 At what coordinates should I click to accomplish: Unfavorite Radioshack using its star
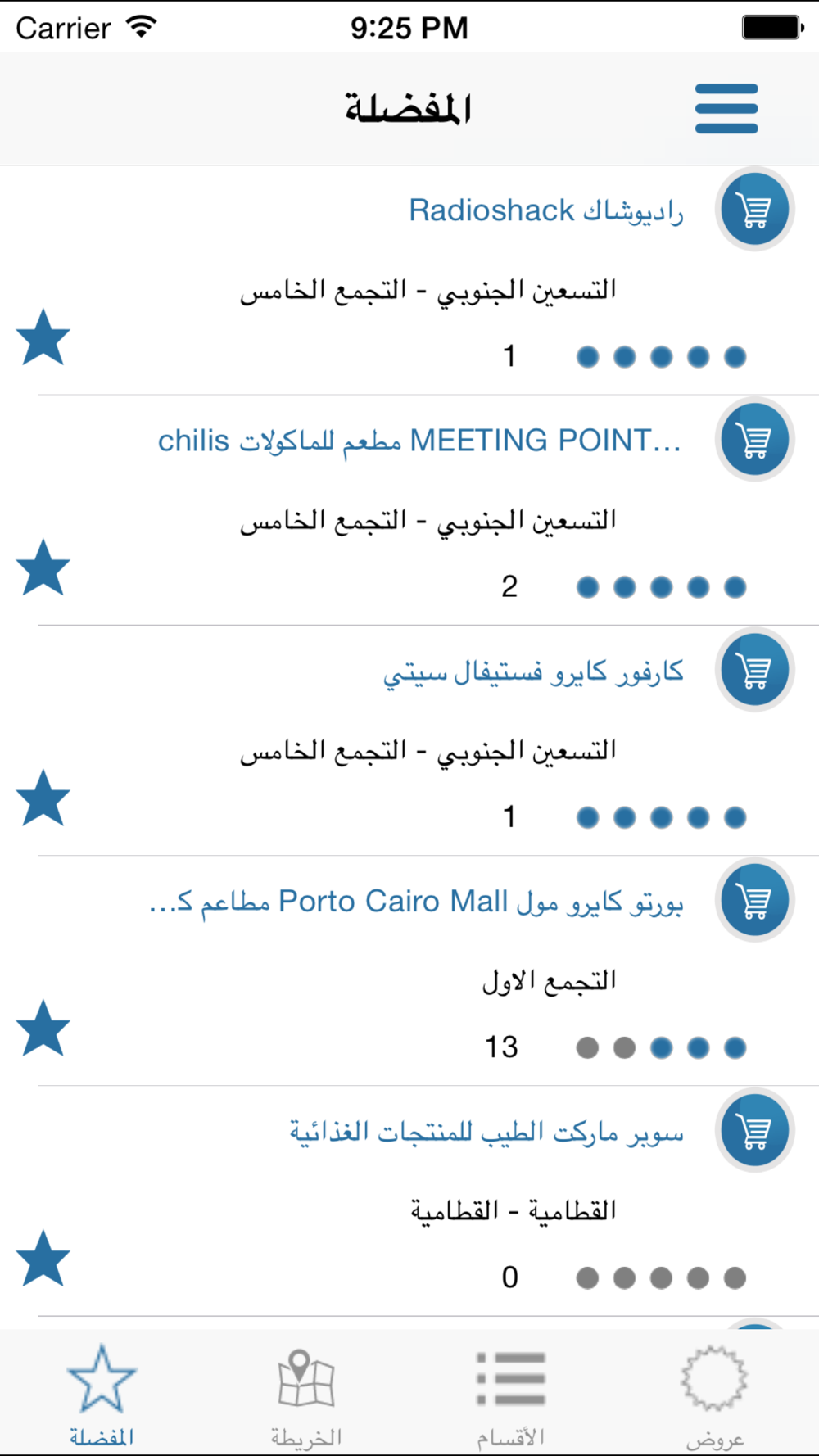[x=43, y=337]
